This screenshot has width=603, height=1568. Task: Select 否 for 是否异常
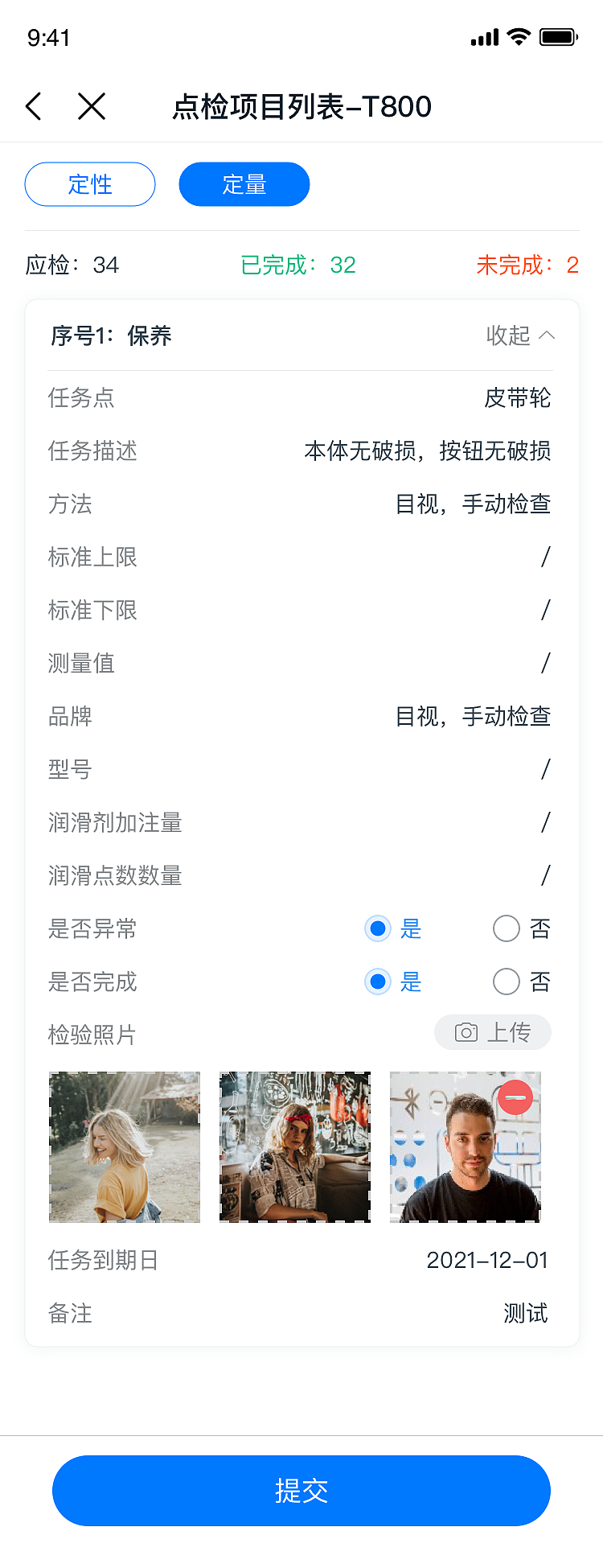pos(507,928)
